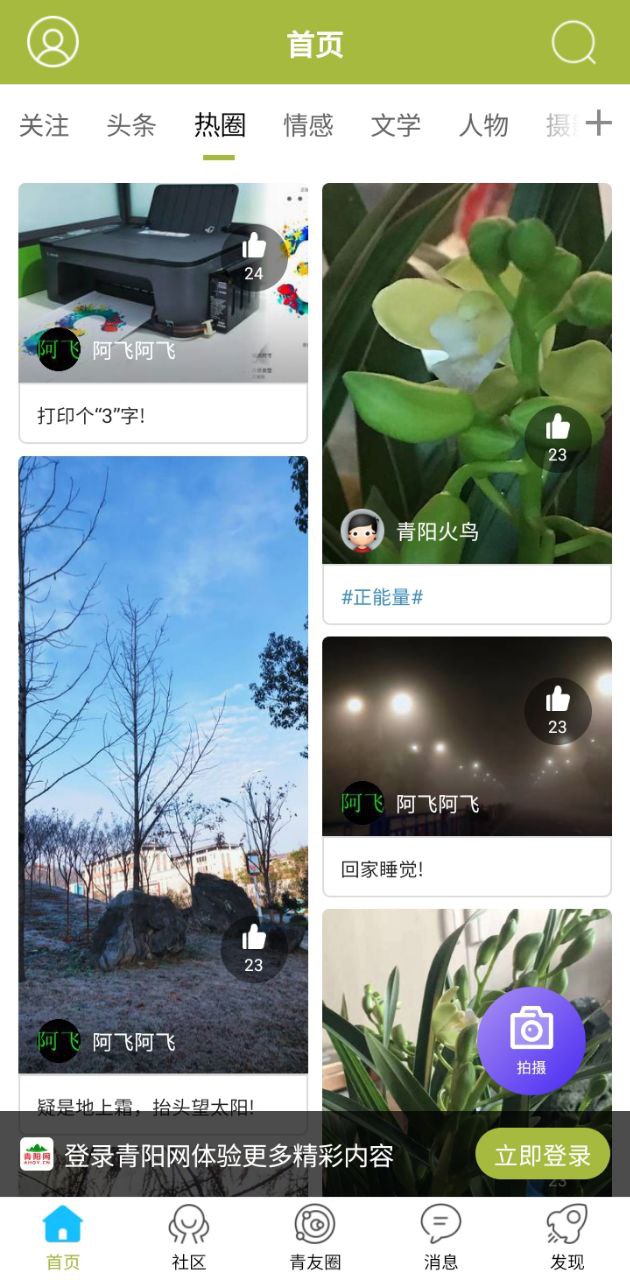Screen dimensions: 630x1280
Task: Open the 青友圈 tab
Action: (315, 1237)
